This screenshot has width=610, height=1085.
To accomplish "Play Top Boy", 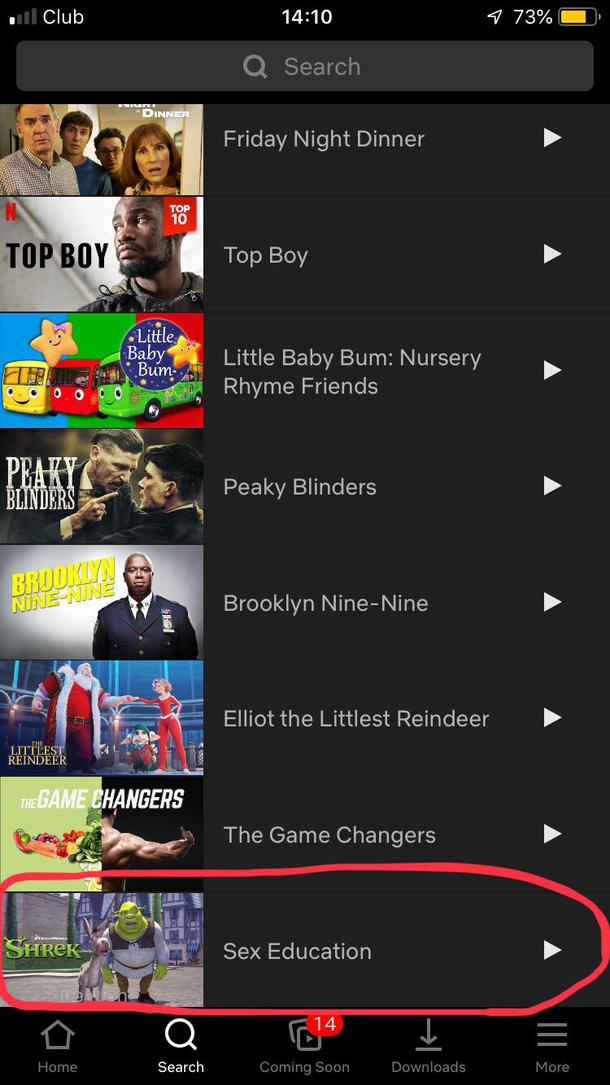I will (552, 255).
